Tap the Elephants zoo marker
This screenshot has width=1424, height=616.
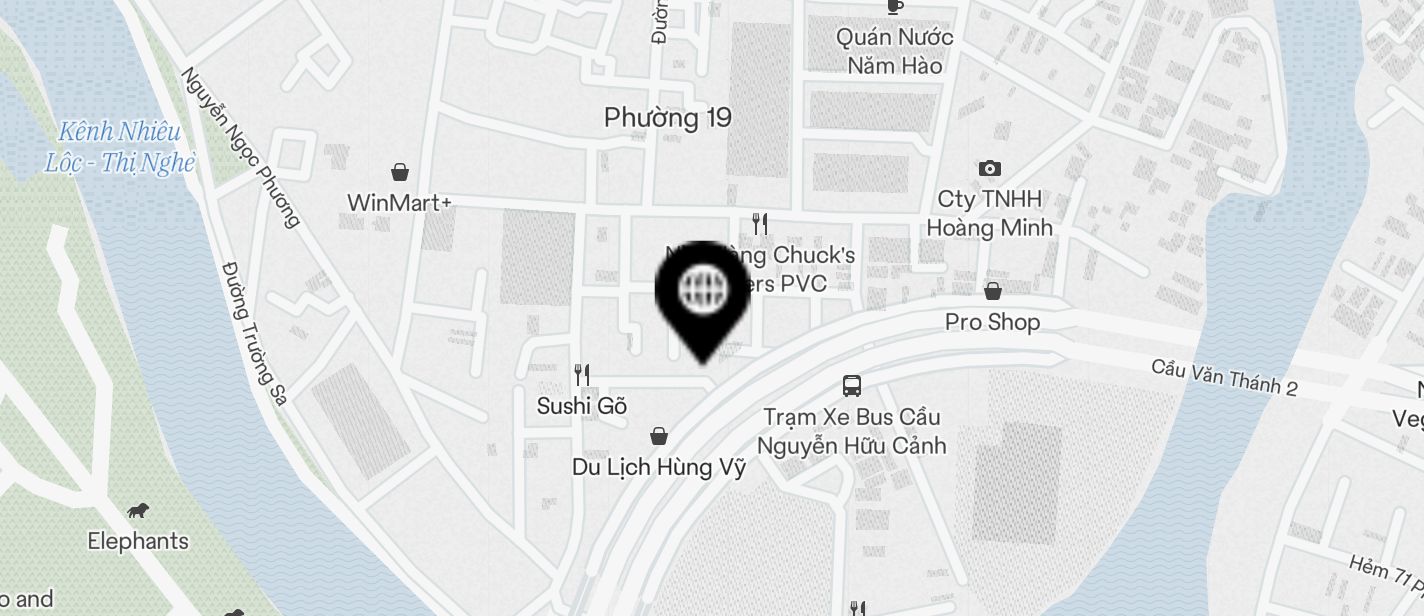[138, 512]
